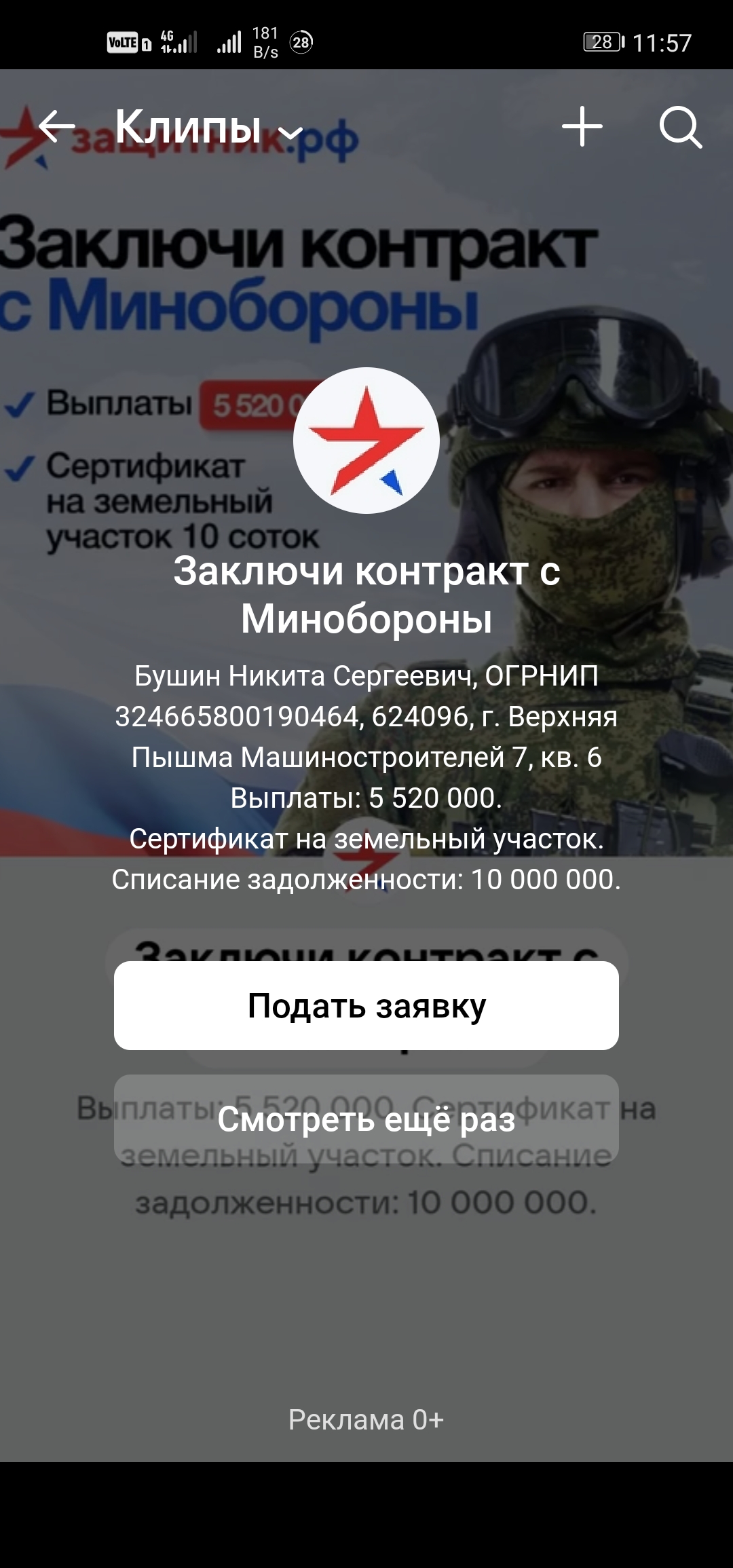Screen dimensions: 733x1568
Task: Tap Подать заявку button
Action: (x=366, y=1005)
